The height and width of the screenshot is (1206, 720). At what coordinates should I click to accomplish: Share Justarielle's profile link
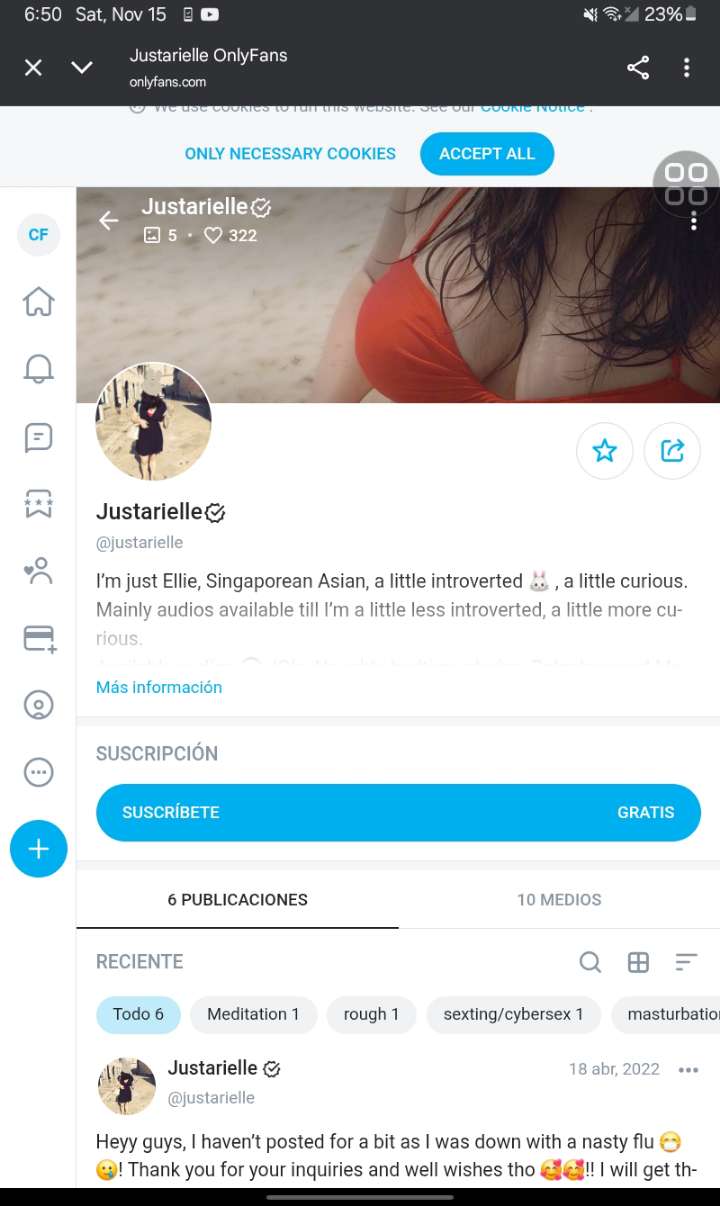[x=672, y=451]
